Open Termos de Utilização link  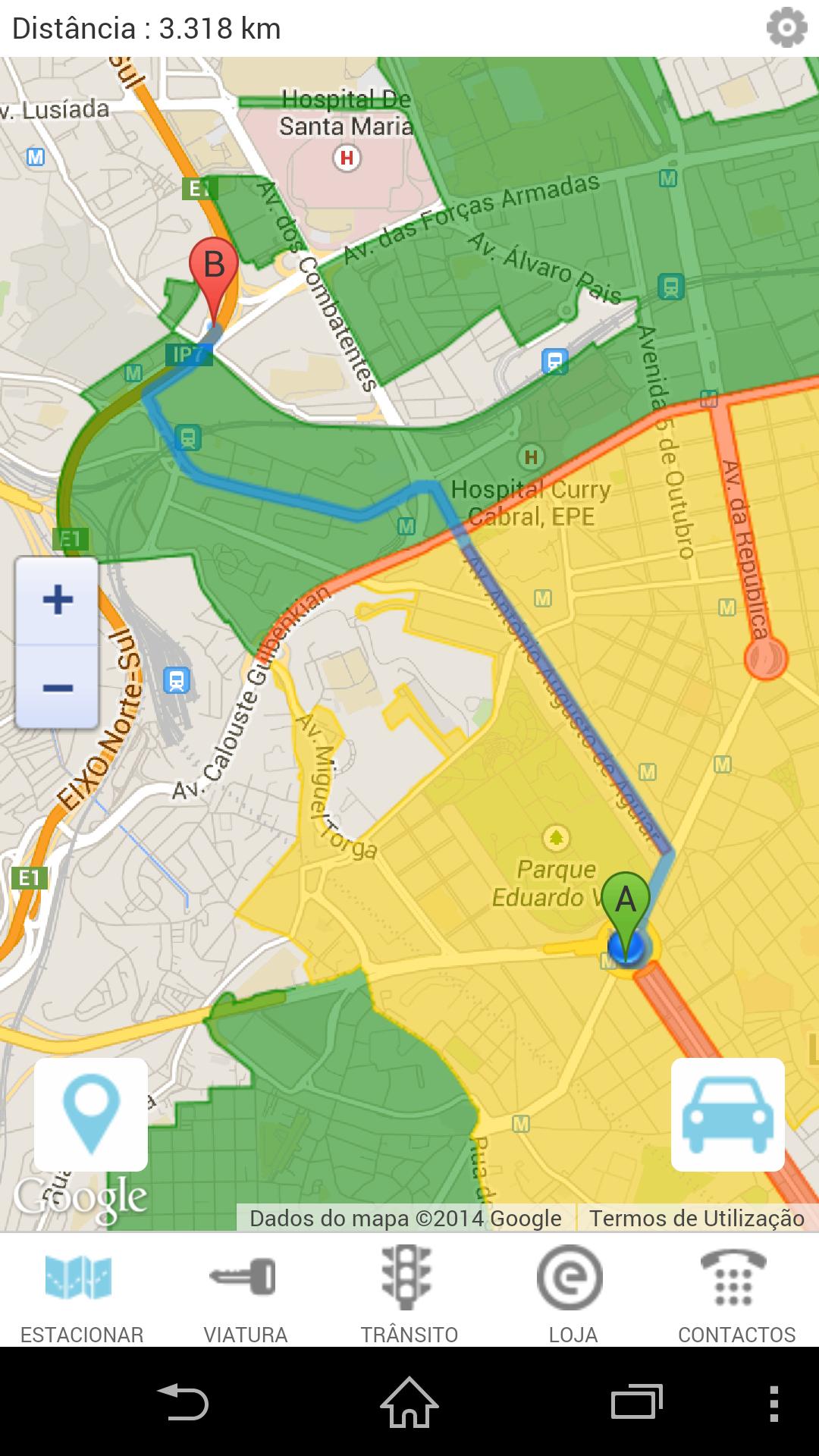pyautogui.click(x=696, y=1218)
